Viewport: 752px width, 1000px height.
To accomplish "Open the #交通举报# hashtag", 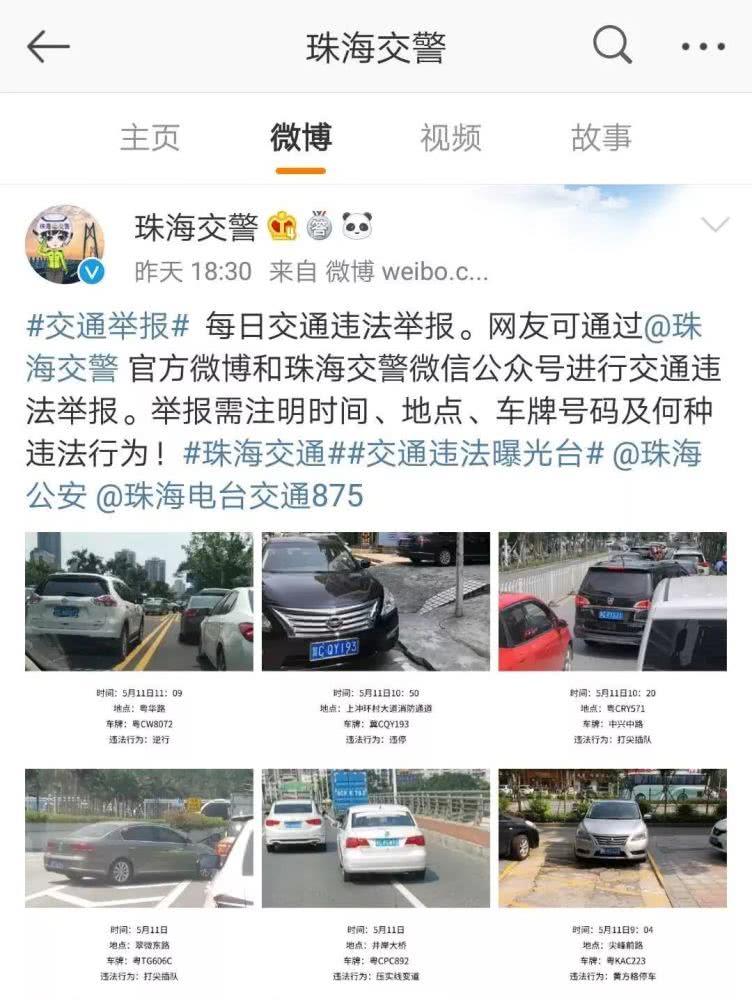I will click(107, 326).
